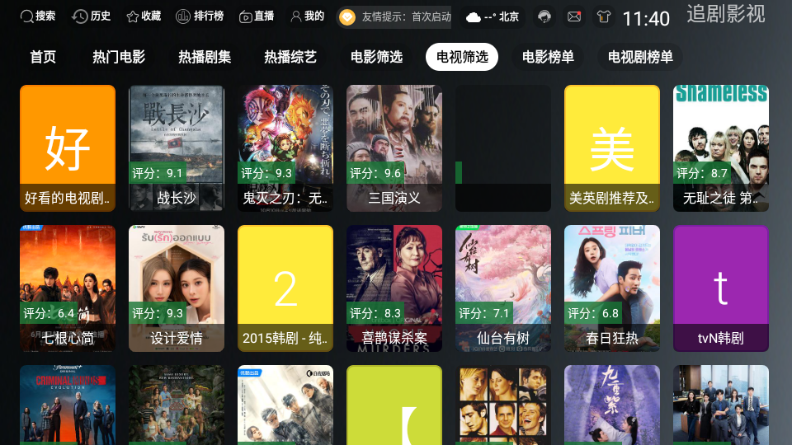The image size is (792, 445).
Task: Open 我的 profile section
Action: [x=307, y=17]
